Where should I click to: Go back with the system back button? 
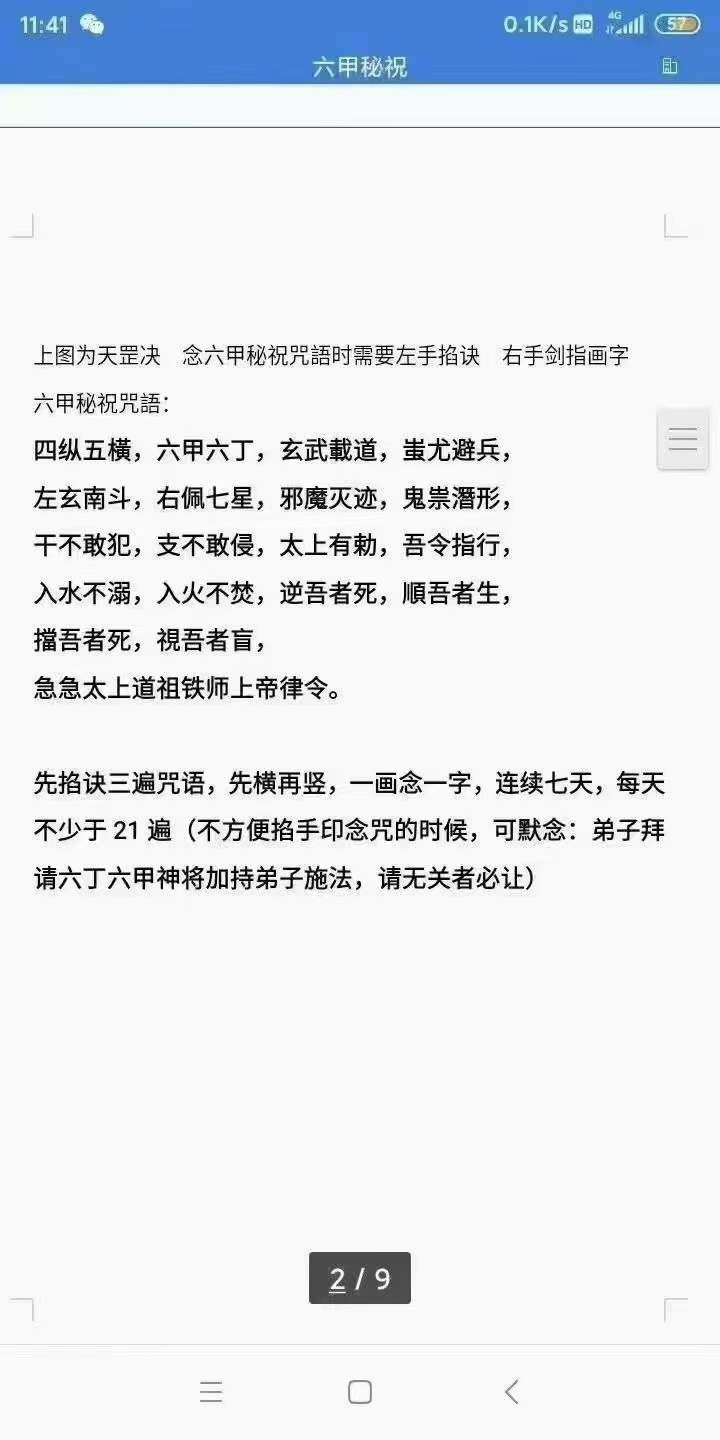point(511,1392)
